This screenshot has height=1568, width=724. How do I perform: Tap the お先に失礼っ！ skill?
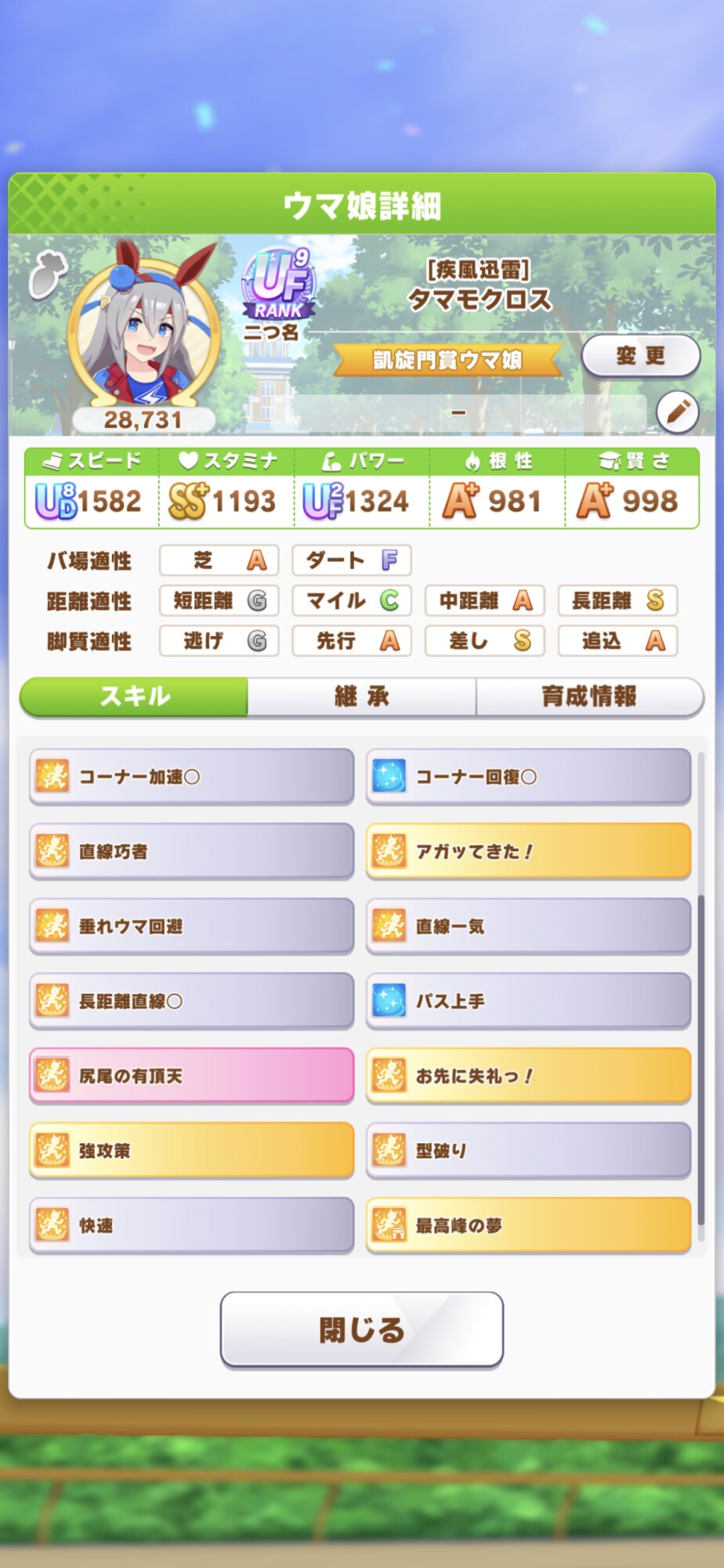(x=528, y=1076)
